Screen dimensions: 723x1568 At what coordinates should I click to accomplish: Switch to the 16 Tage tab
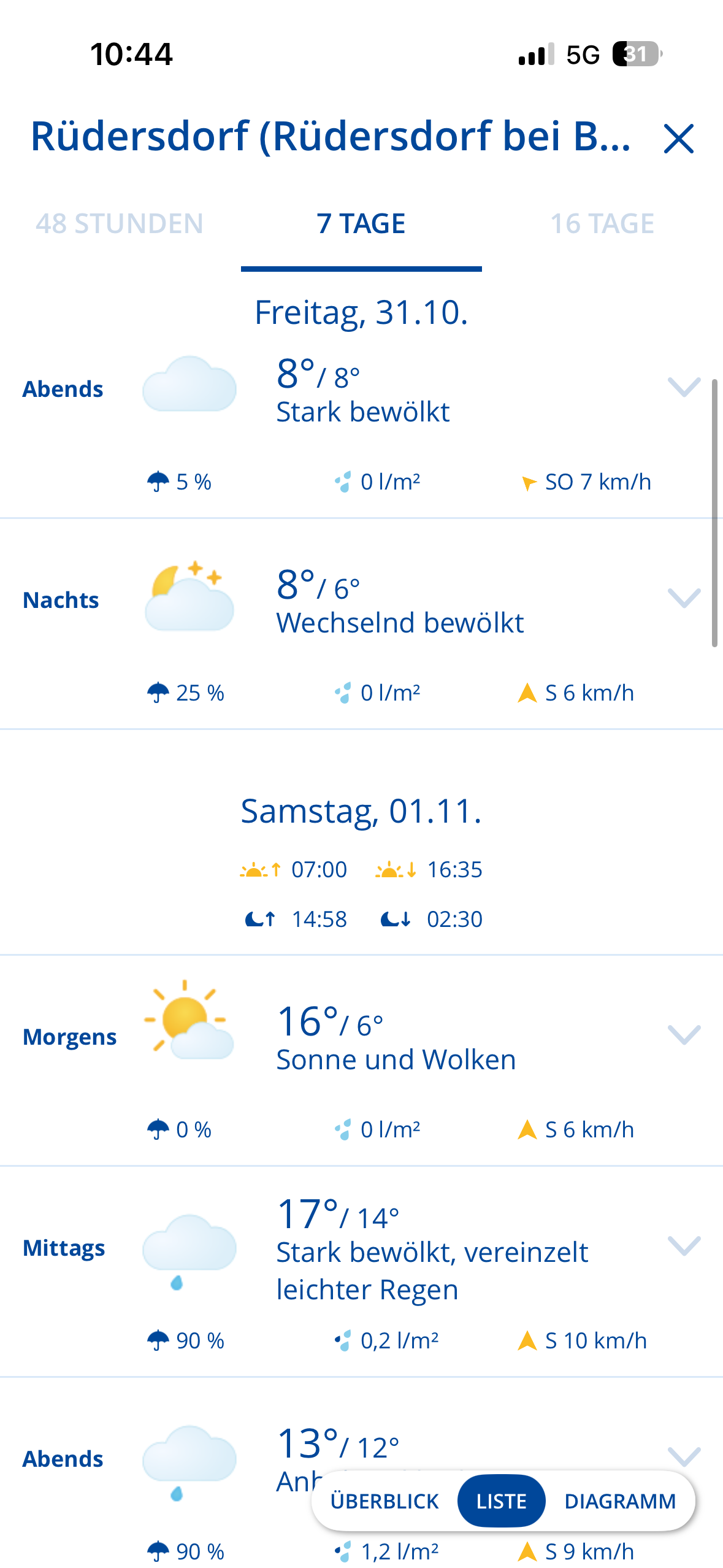tap(602, 224)
